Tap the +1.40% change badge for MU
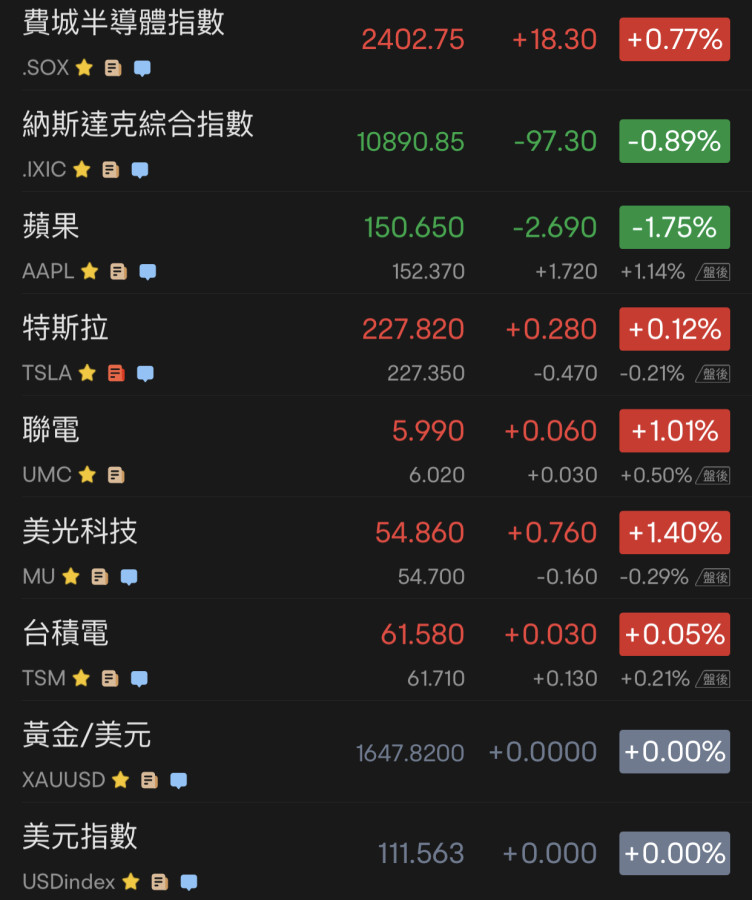Screen dimensions: 752x900 (x=674, y=533)
